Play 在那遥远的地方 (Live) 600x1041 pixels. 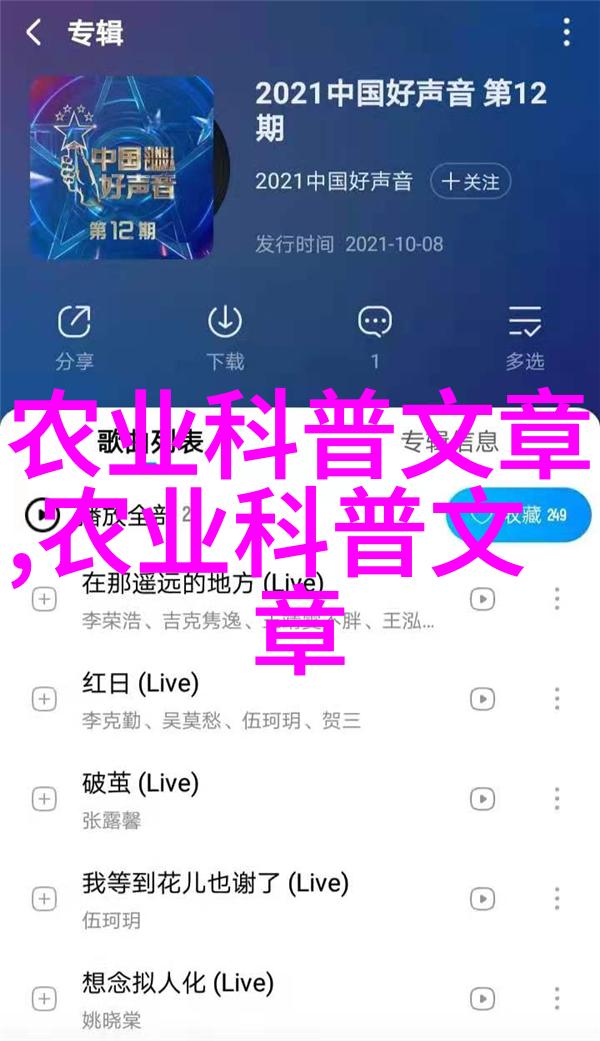[x=200, y=583]
